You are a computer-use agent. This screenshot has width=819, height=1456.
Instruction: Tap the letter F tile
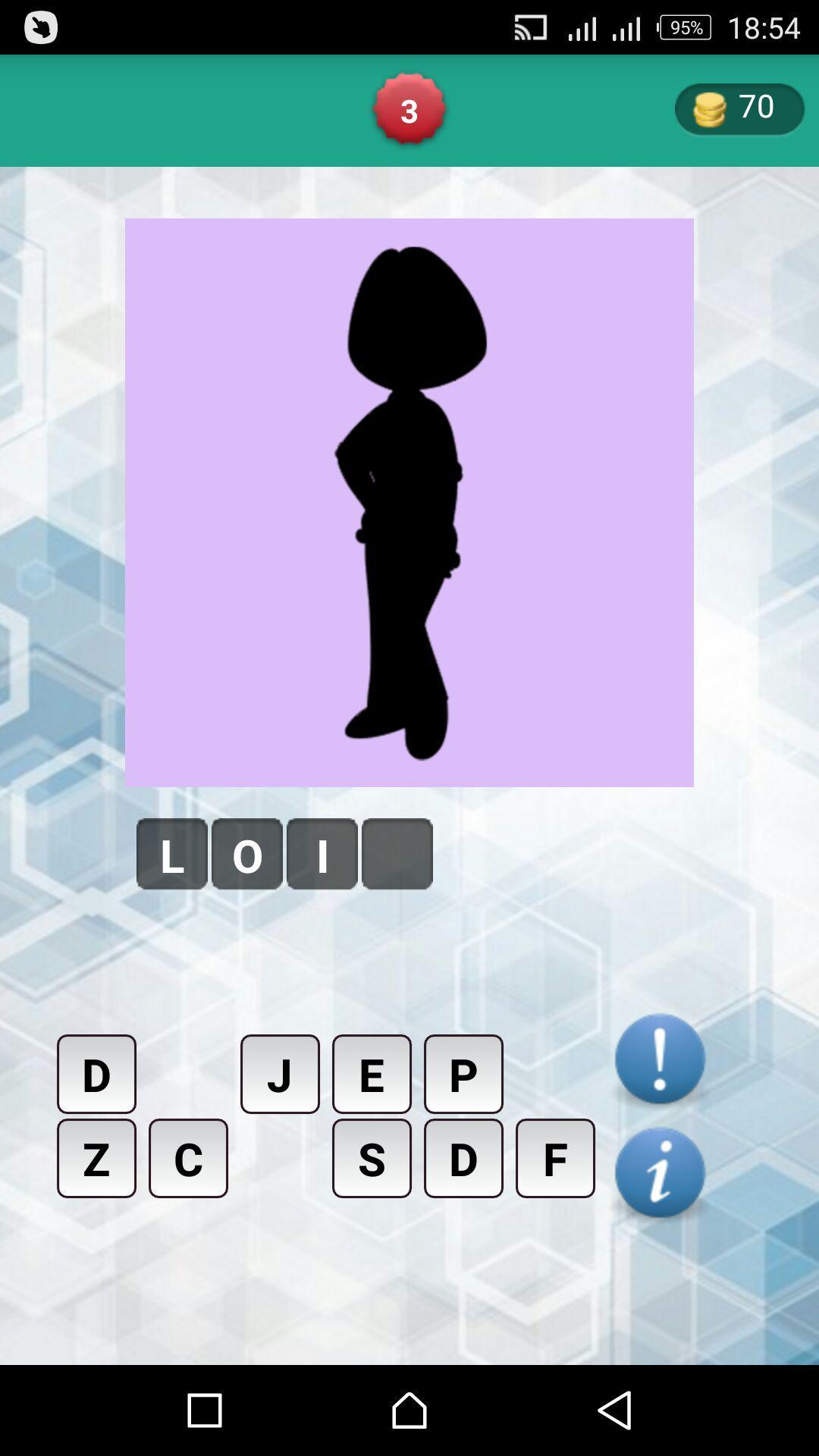point(554,1158)
